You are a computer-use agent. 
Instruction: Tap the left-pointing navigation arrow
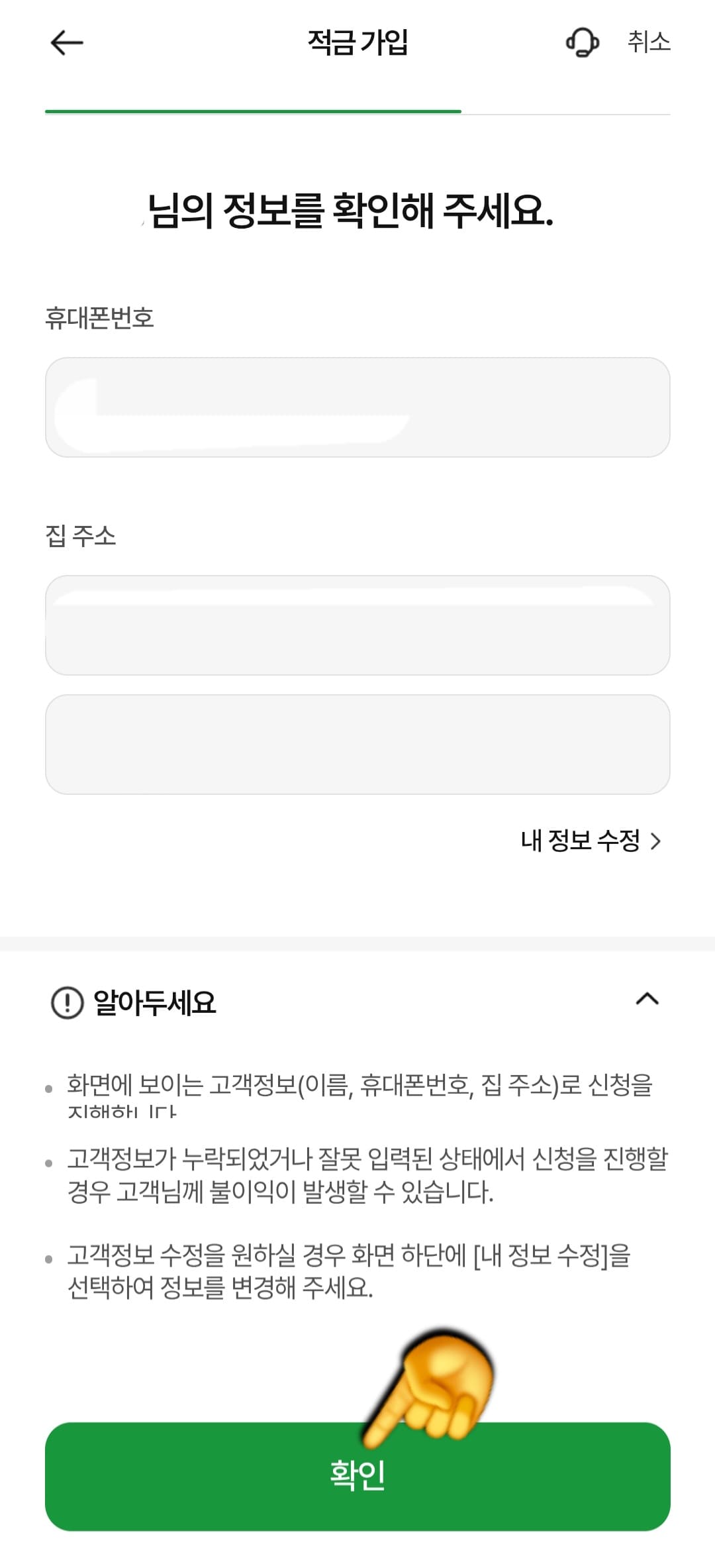pos(66,42)
